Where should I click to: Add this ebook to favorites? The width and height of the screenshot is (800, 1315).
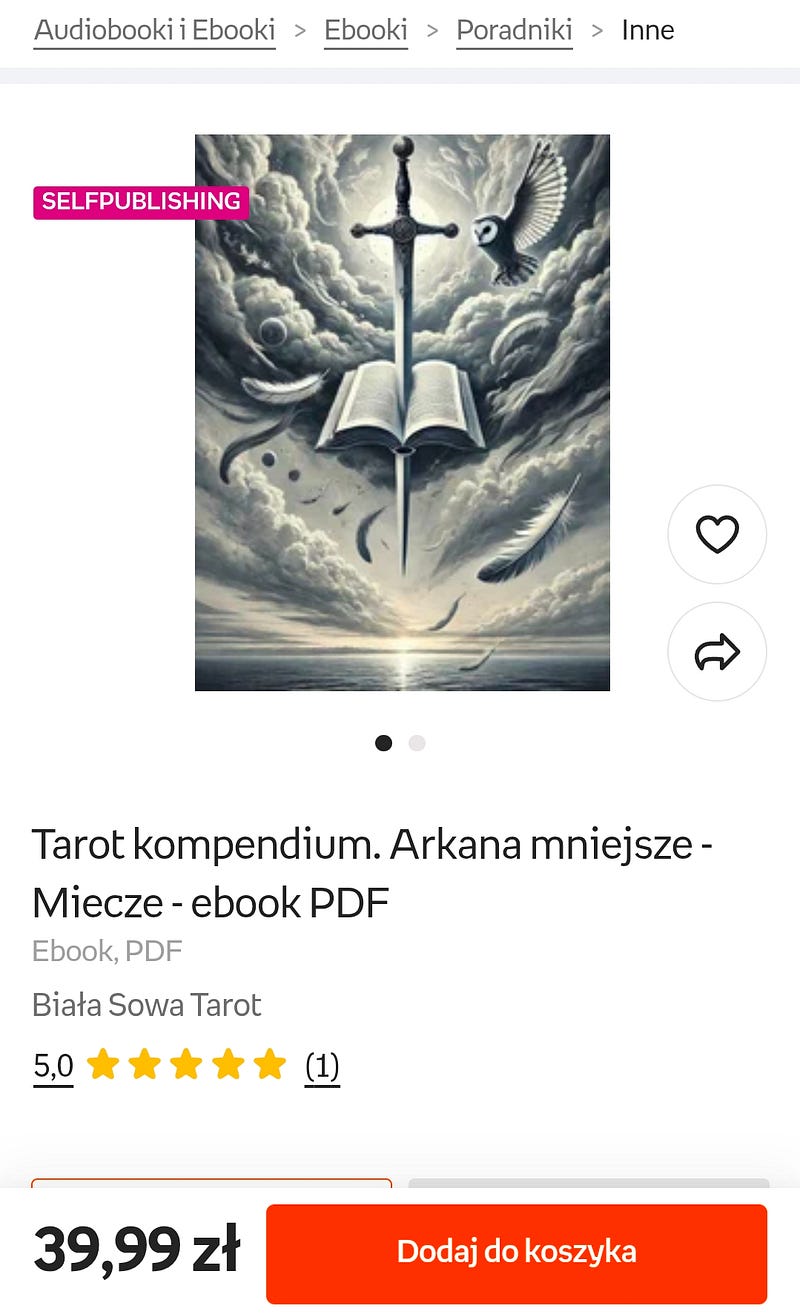pyautogui.click(x=717, y=534)
